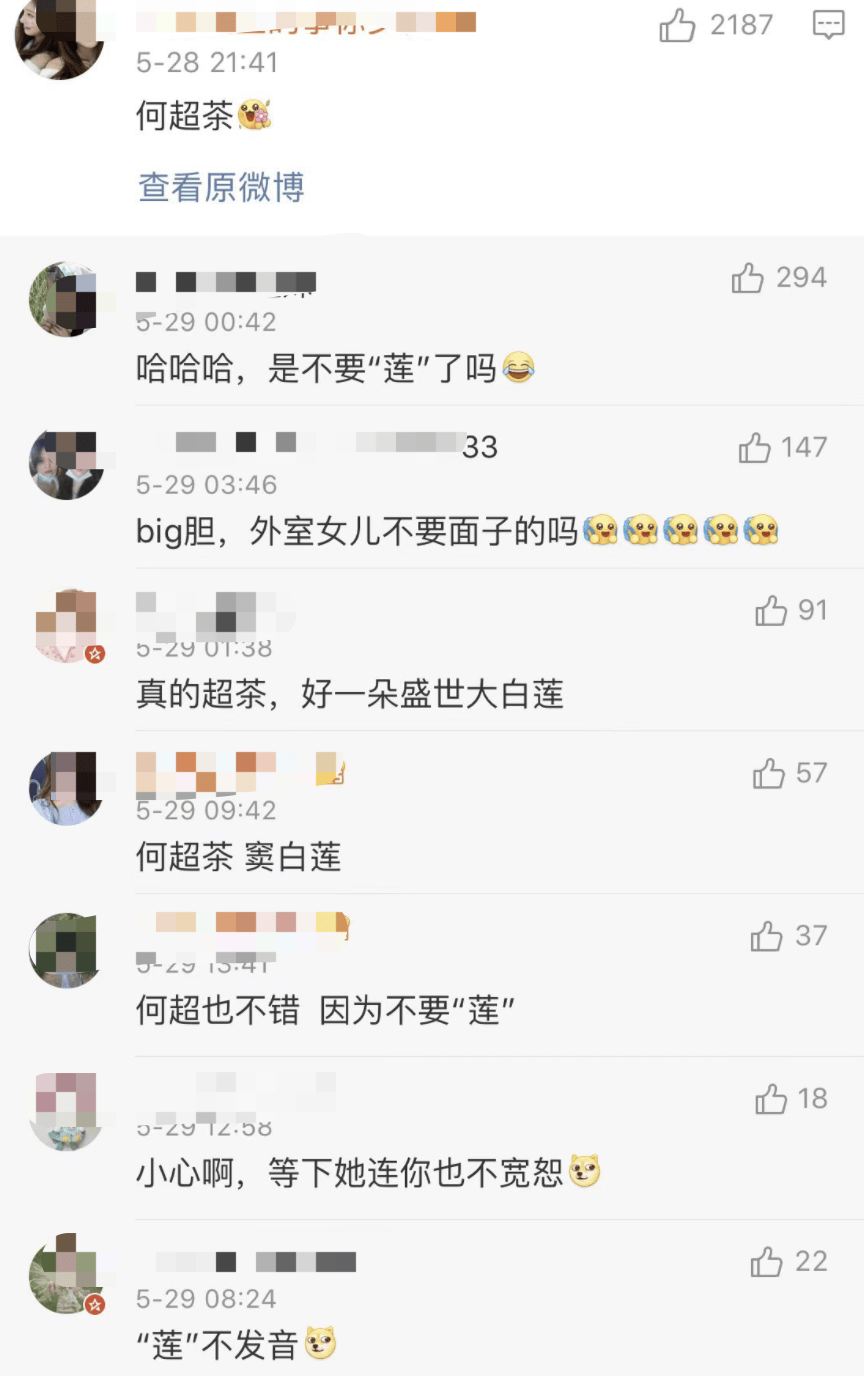Like the comment with 294 likes

click(748, 278)
